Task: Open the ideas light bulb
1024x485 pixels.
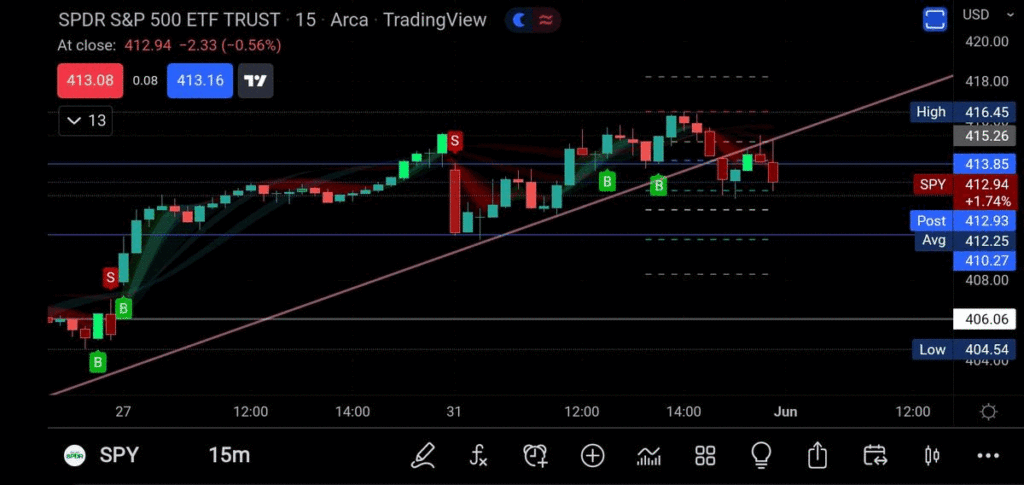Action: pos(761,456)
